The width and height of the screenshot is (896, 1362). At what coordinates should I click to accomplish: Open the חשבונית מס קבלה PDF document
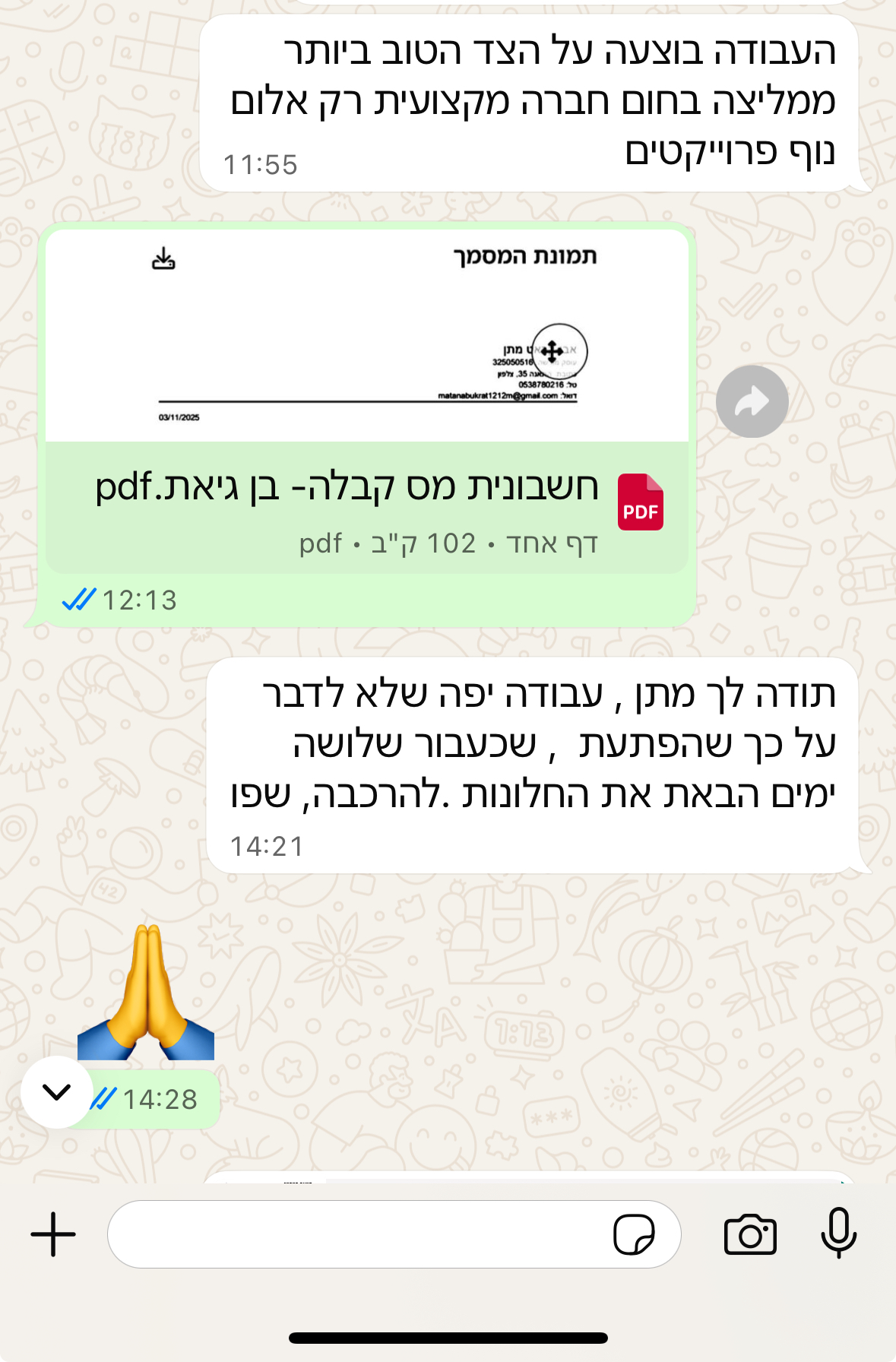tap(367, 505)
